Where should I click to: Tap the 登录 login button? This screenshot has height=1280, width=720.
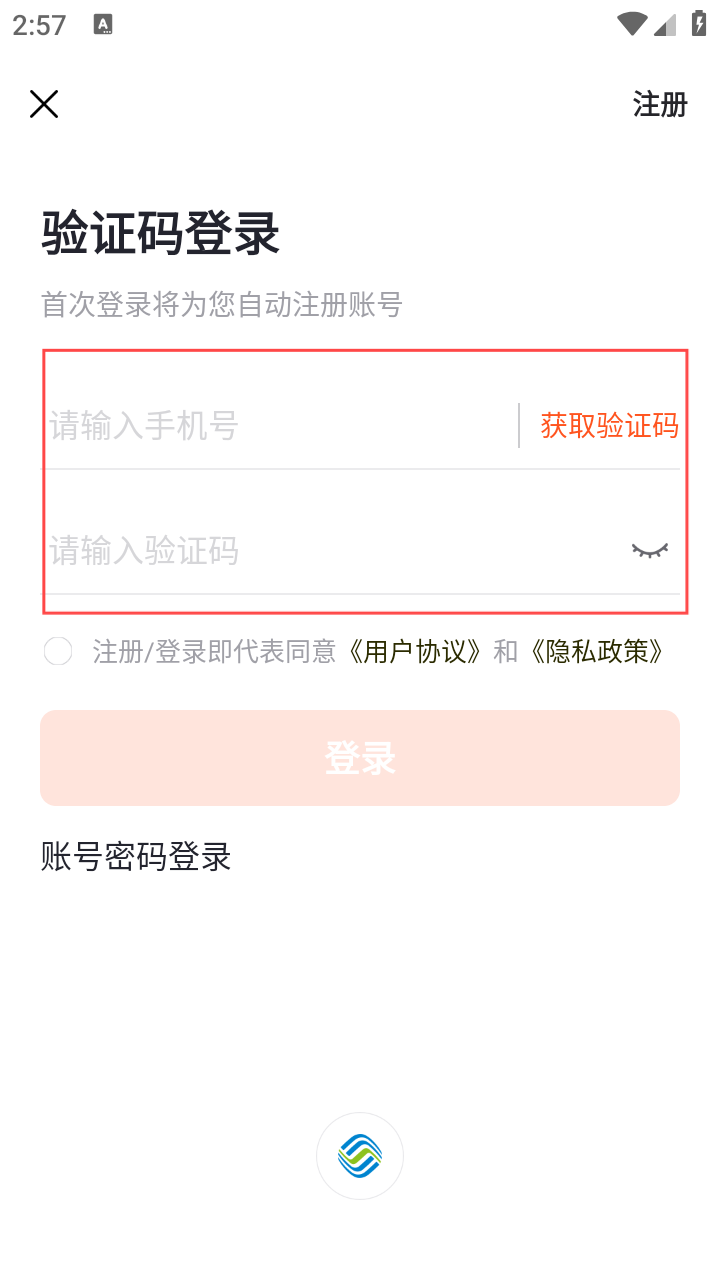coord(360,758)
